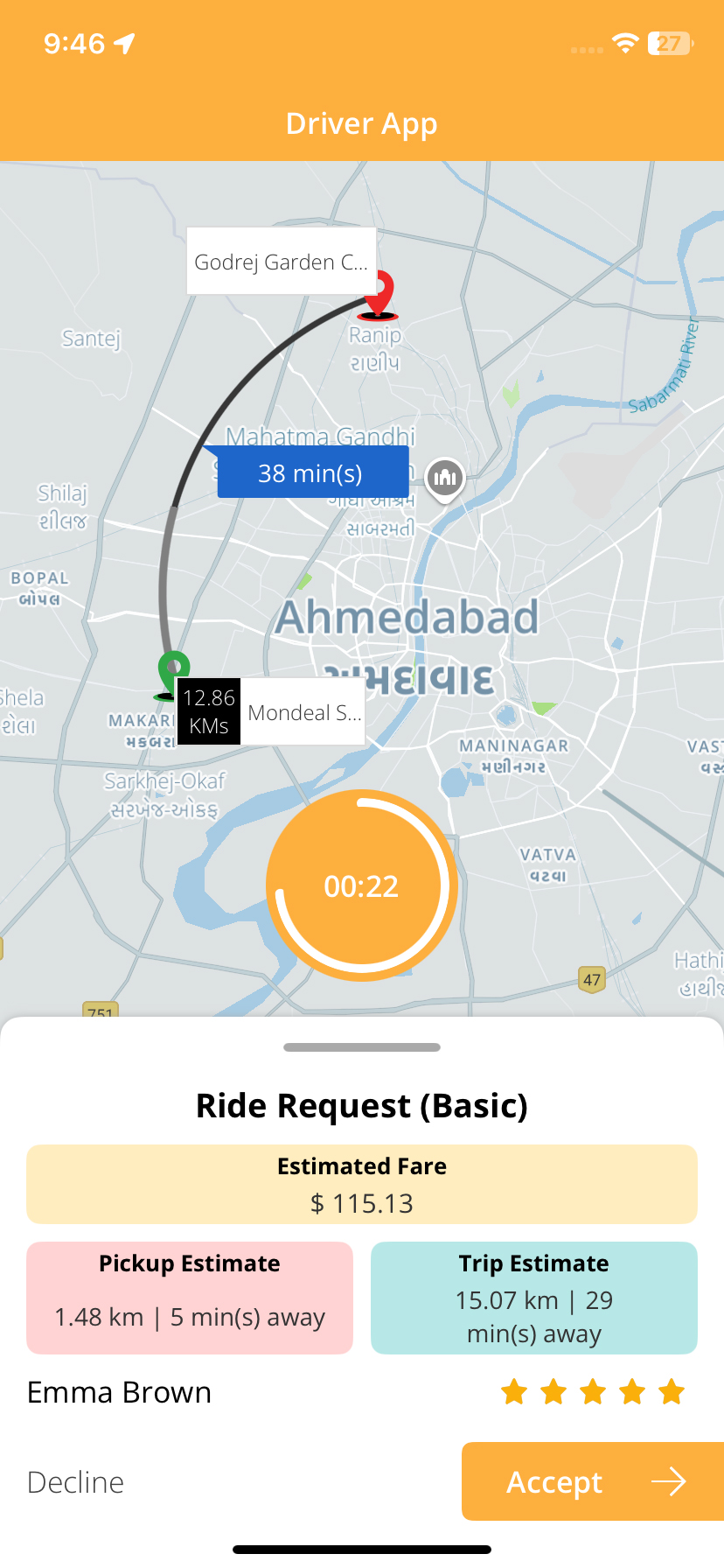
Task: Select the Ride Request (Basic) heading
Action: point(361,1105)
